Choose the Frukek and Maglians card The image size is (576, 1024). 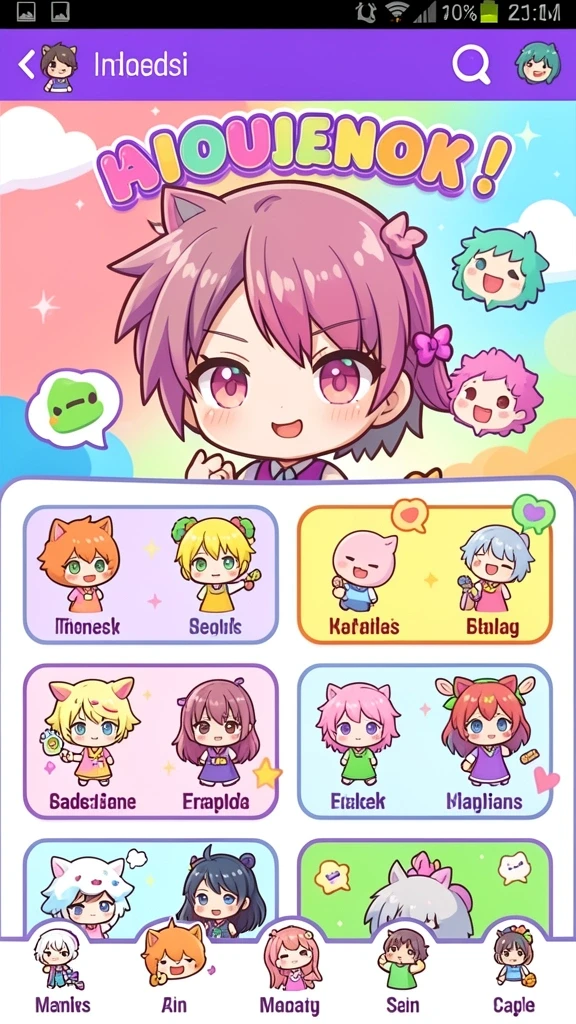(425, 741)
